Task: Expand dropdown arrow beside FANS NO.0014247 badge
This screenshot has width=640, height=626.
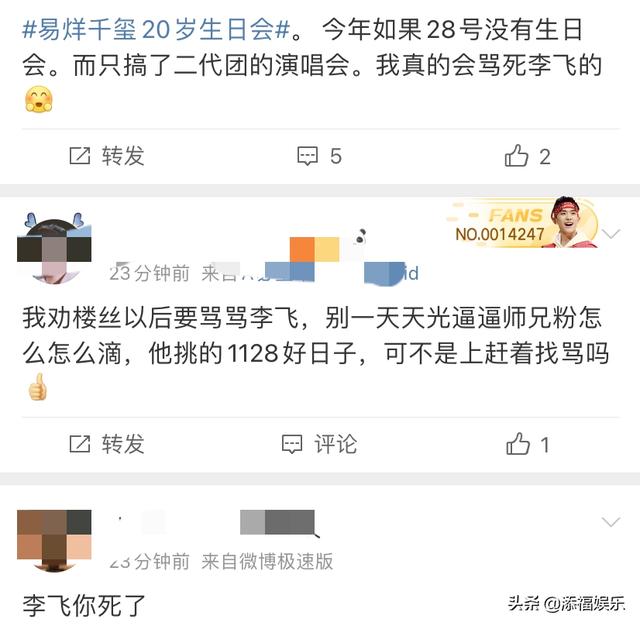Action: click(x=611, y=237)
